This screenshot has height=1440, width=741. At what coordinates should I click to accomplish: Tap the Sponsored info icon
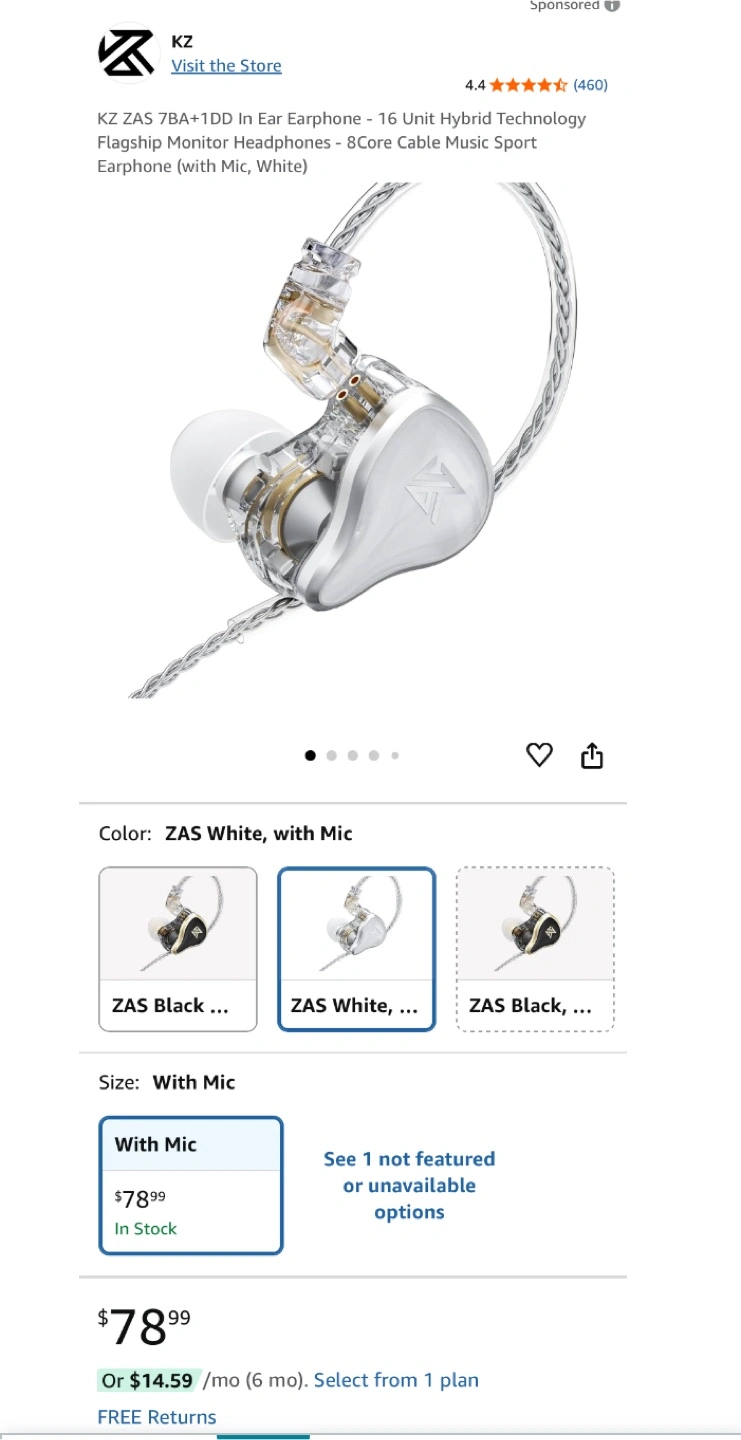tap(612, 5)
